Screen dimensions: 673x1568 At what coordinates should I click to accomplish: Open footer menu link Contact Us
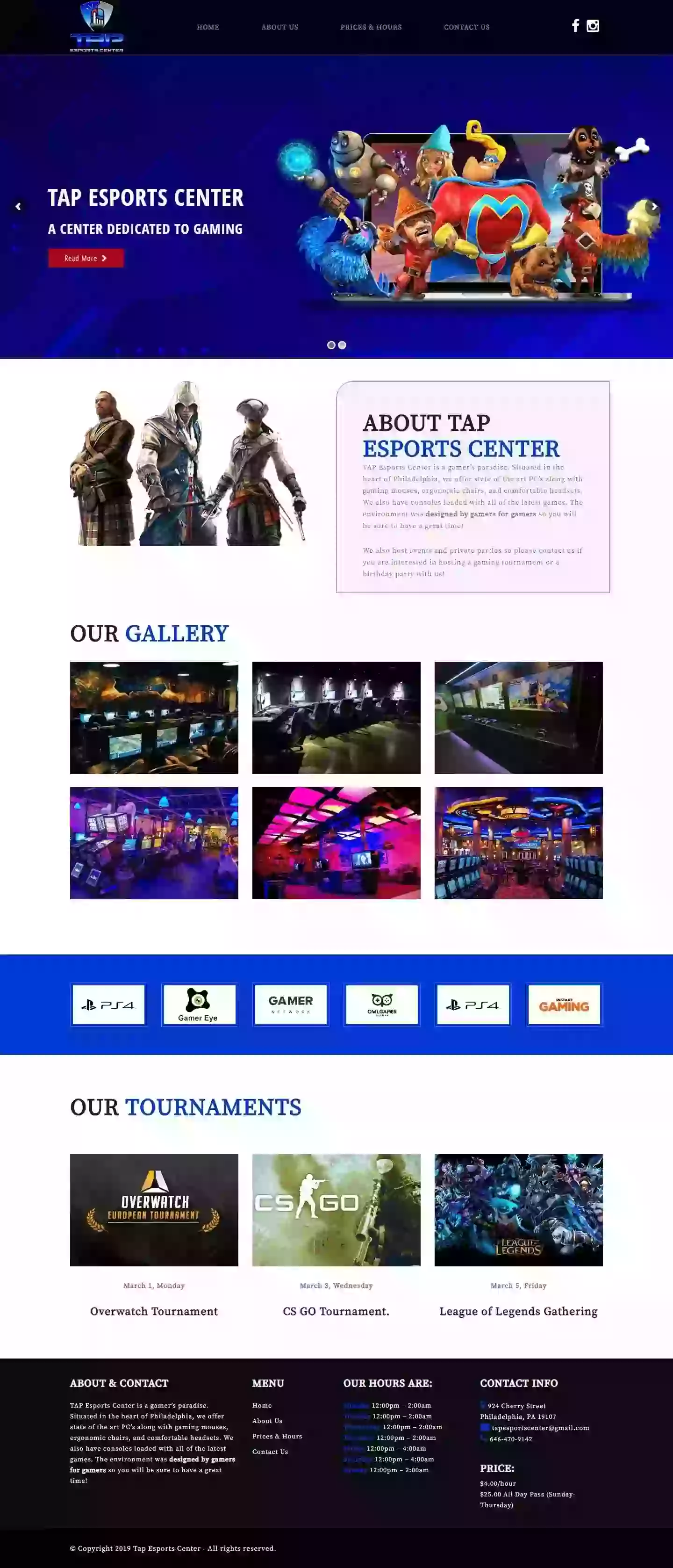270,1452
